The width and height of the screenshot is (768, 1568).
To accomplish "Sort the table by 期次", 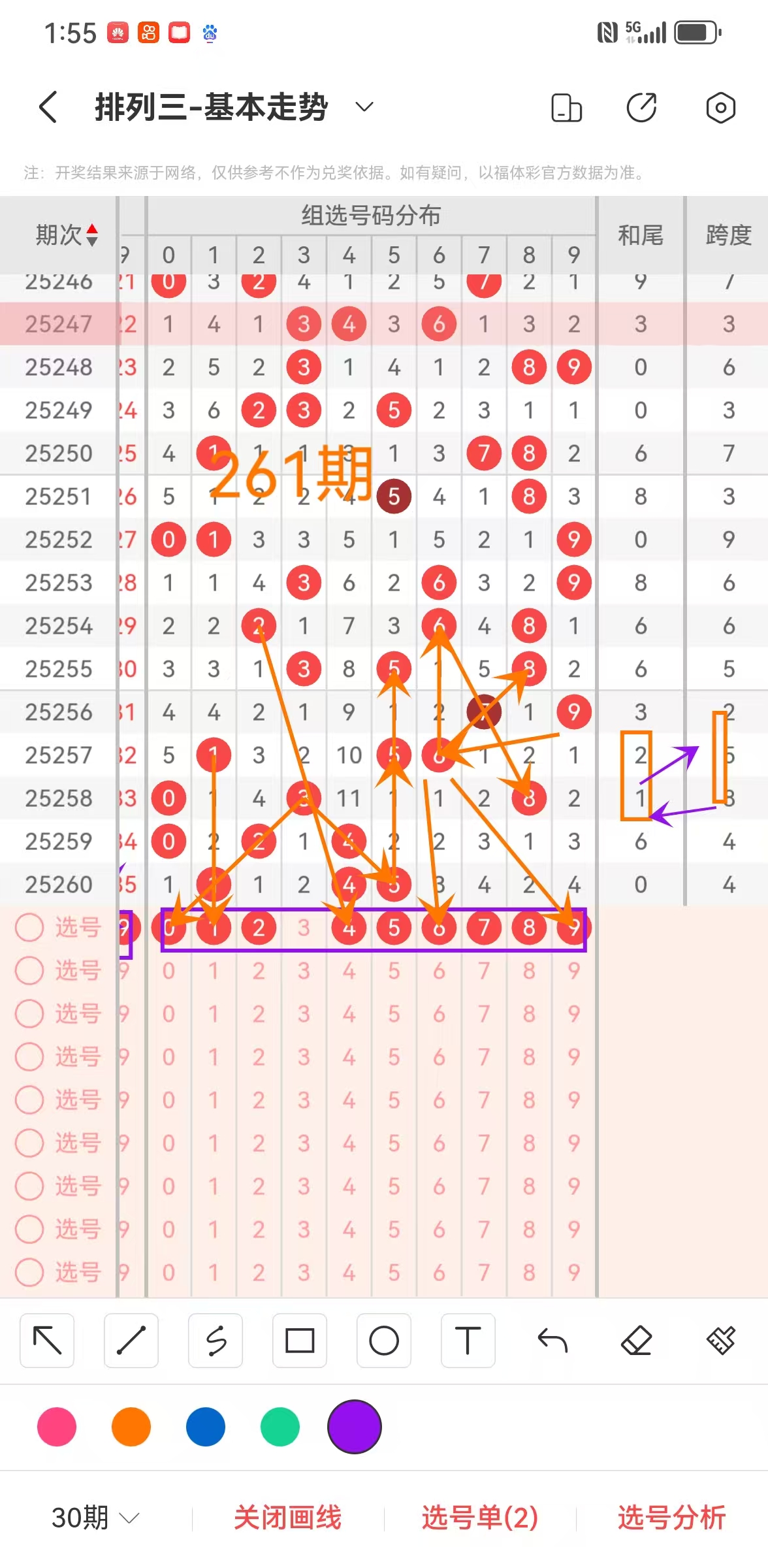I will point(67,235).
